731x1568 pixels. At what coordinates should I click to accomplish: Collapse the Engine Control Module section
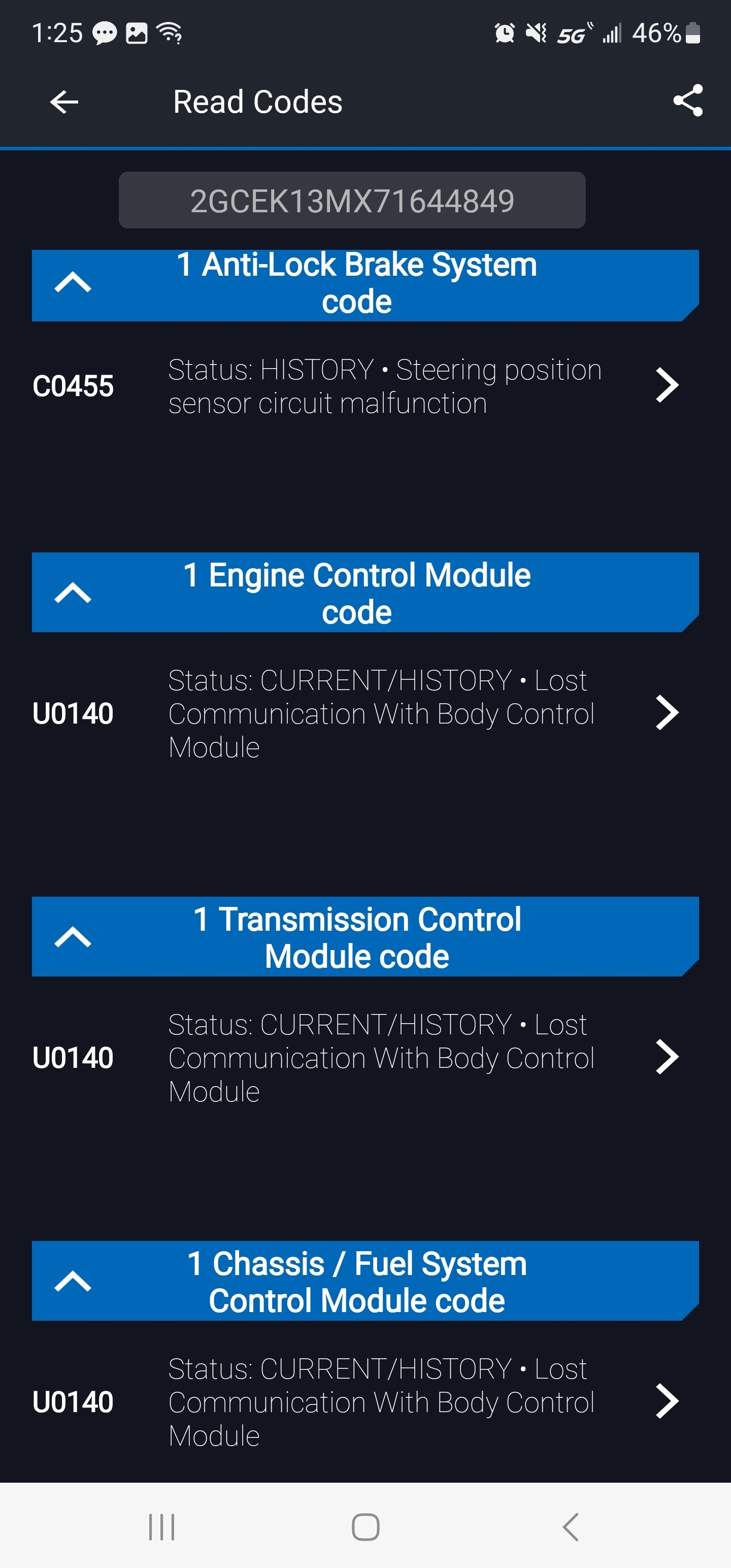pyautogui.click(x=73, y=592)
